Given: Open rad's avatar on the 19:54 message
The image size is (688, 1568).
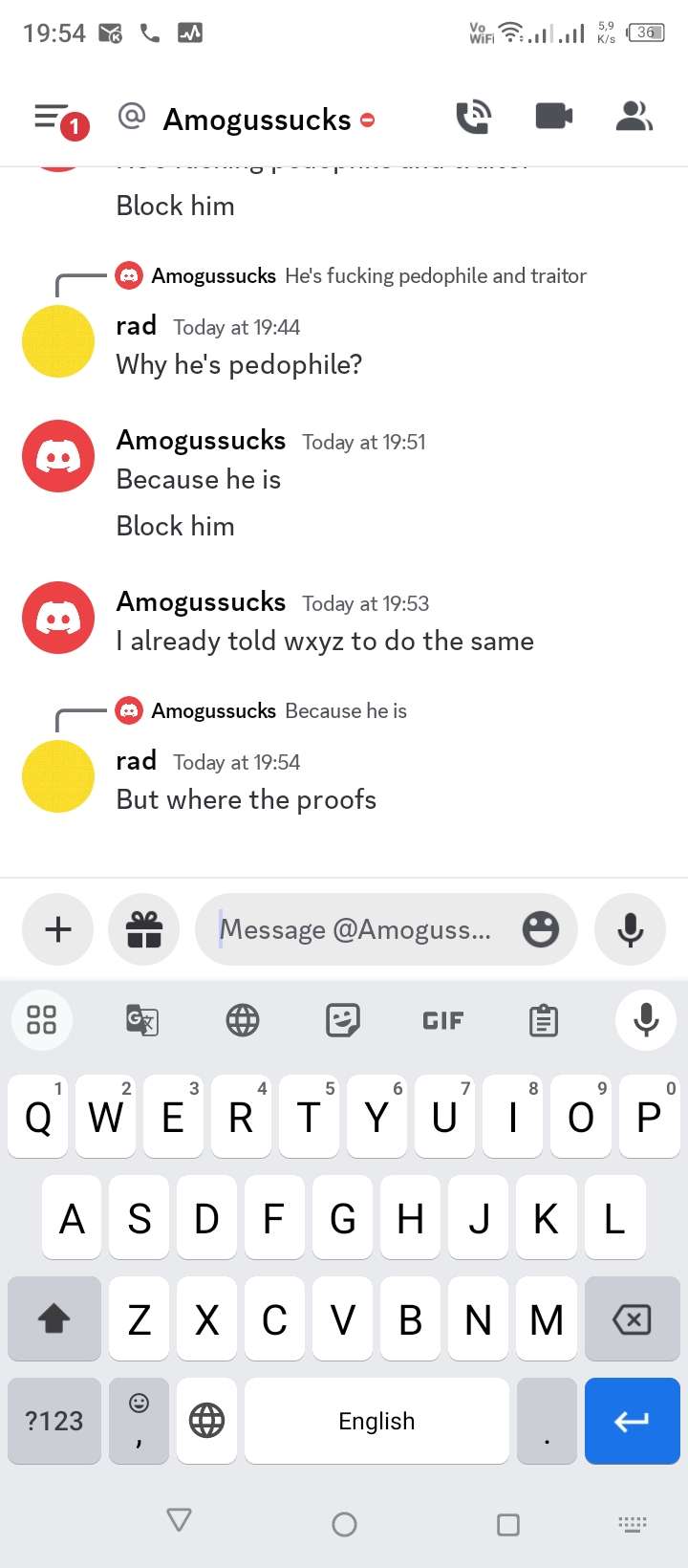Looking at the screenshot, I should coord(58,776).
